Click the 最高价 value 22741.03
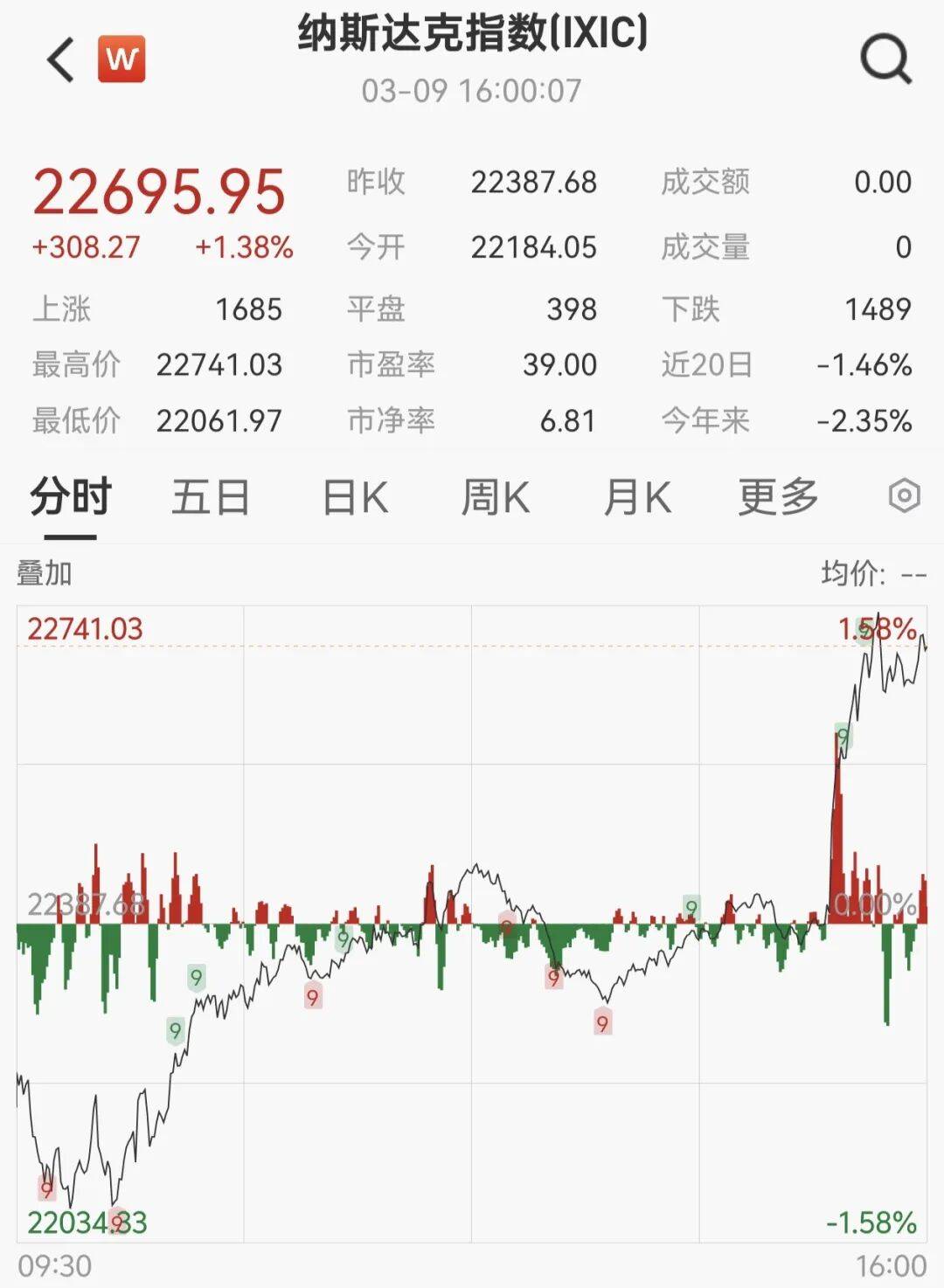Image resolution: width=944 pixels, height=1288 pixels. click(x=219, y=364)
